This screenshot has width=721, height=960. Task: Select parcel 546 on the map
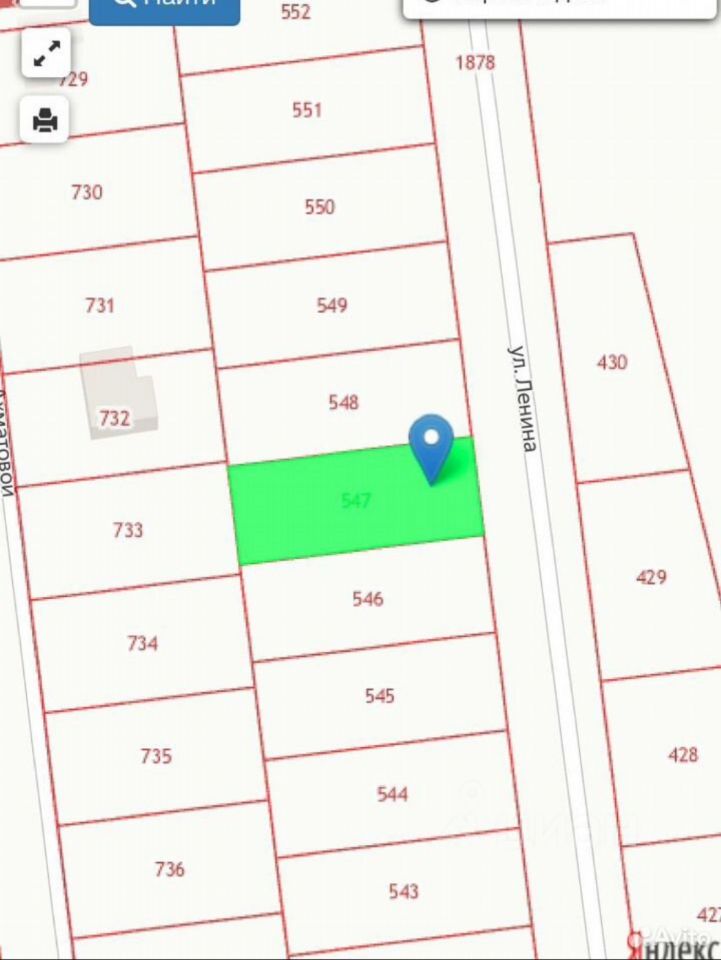tap(367, 599)
